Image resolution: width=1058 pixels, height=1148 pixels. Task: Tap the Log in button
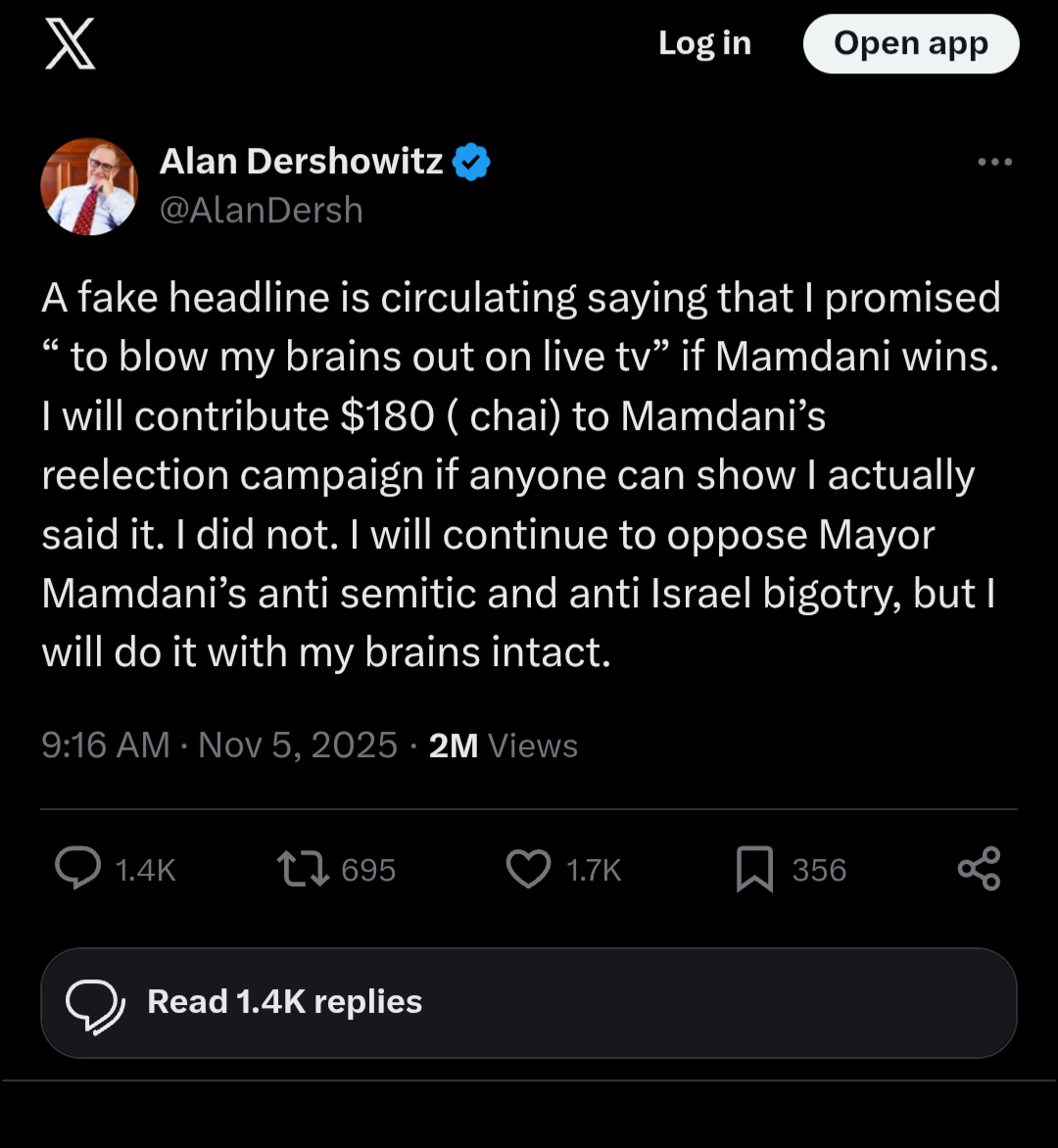[x=704, y=44]
